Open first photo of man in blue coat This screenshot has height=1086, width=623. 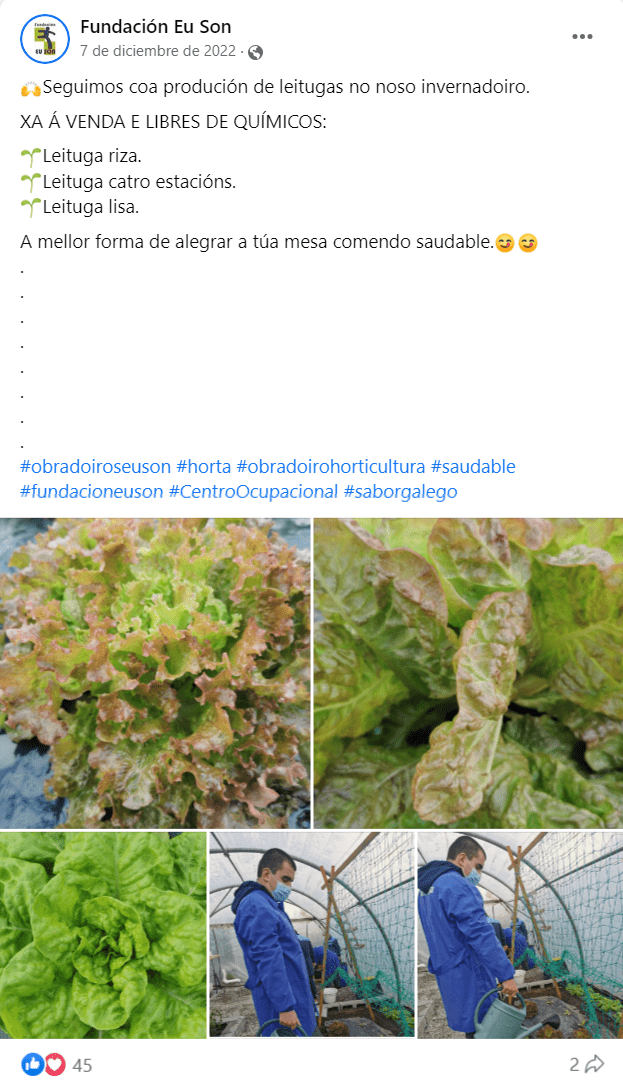[x=310, y=934]
